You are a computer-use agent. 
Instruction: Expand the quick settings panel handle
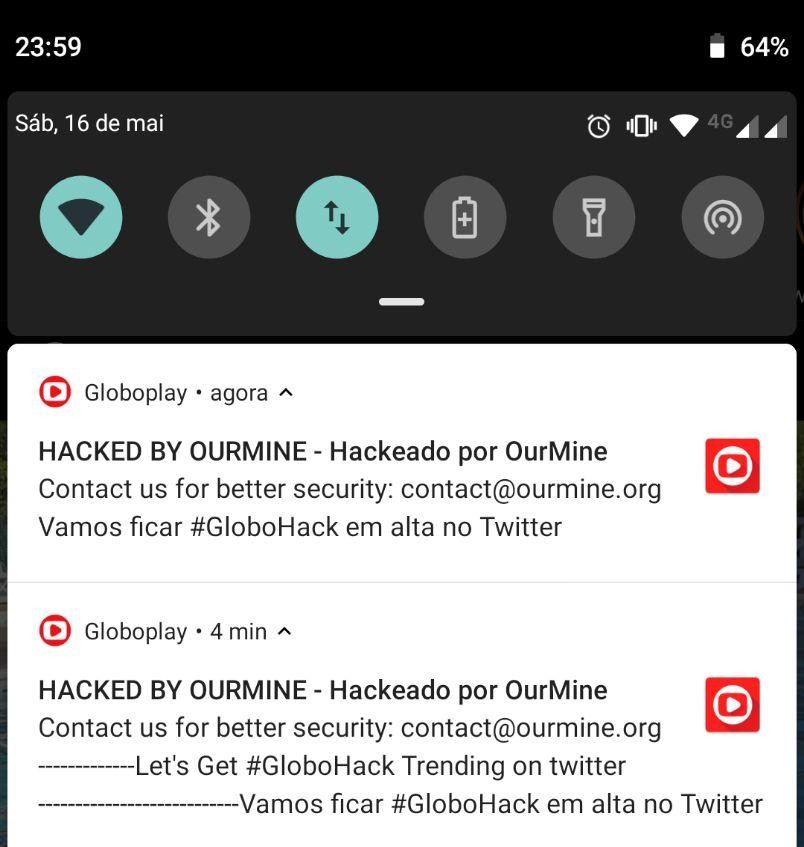402,301
